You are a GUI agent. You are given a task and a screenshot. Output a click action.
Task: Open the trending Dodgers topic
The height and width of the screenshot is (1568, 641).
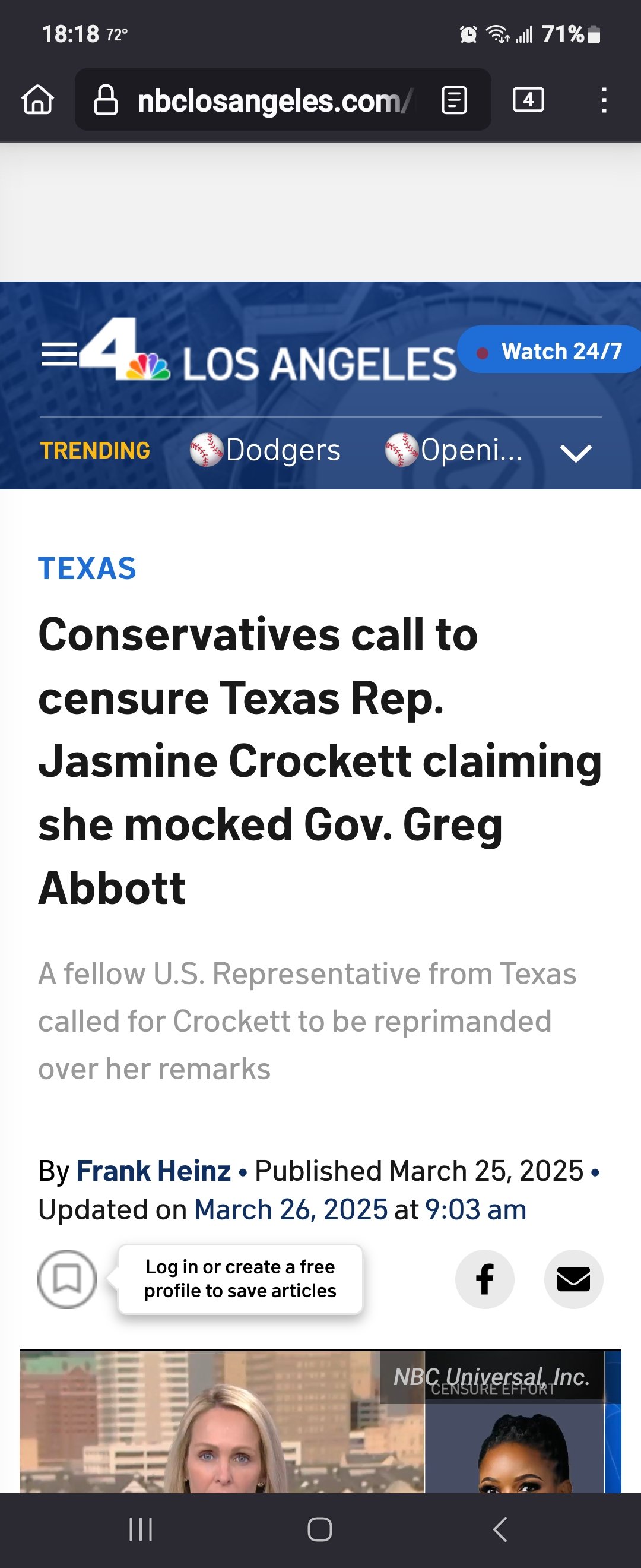tap(265, 450)
